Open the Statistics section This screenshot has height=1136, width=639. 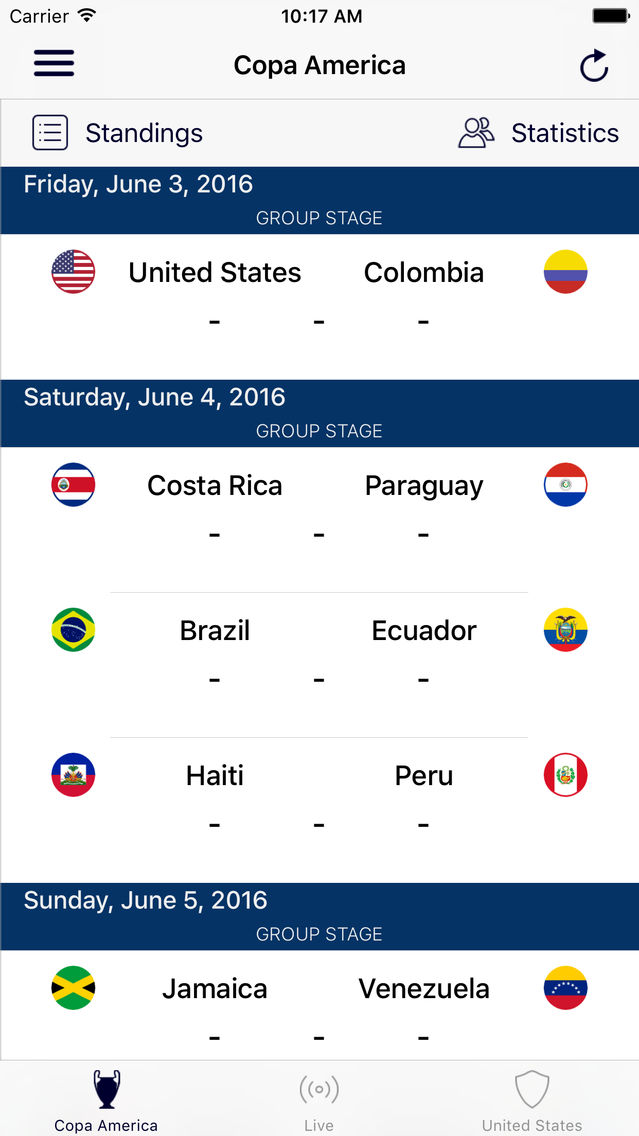tap(538, 133)
